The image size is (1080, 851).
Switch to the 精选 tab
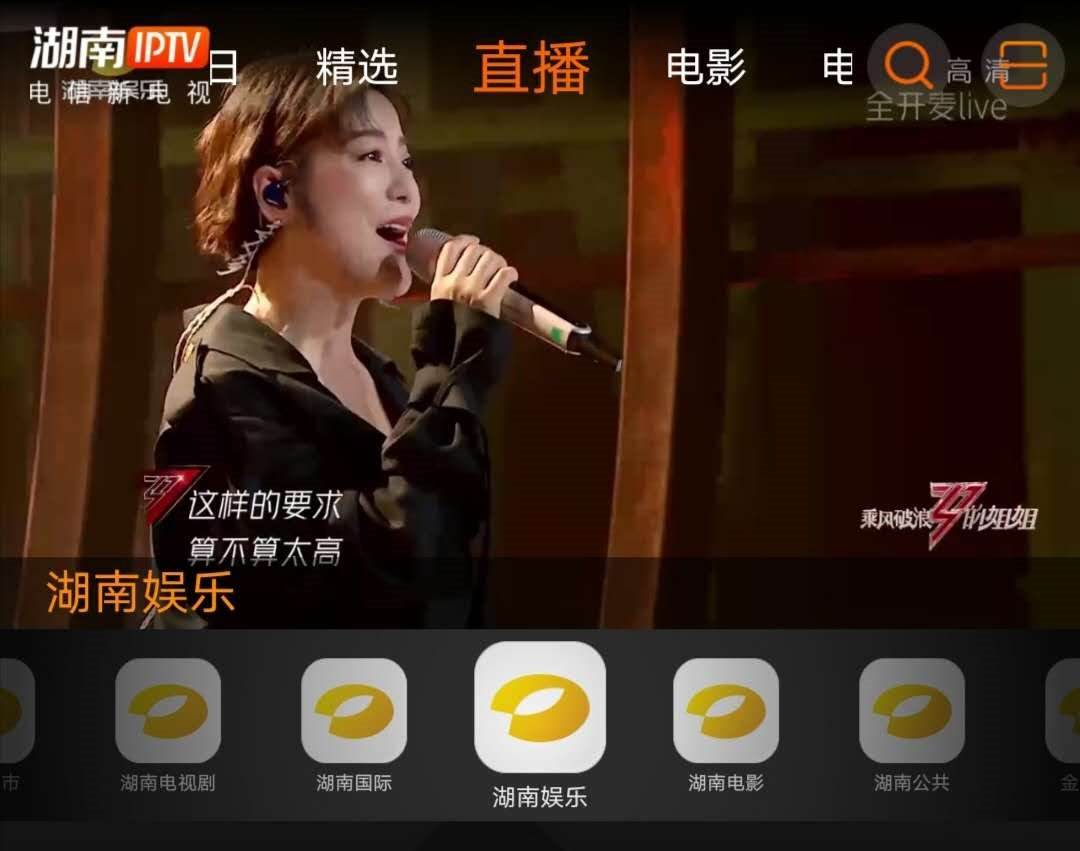(357, 67)
